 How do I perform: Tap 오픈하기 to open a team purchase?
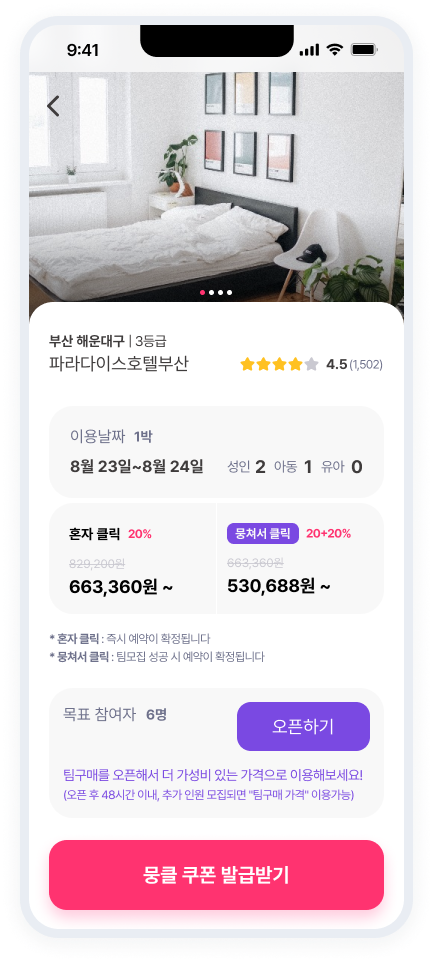click(303, 726)
